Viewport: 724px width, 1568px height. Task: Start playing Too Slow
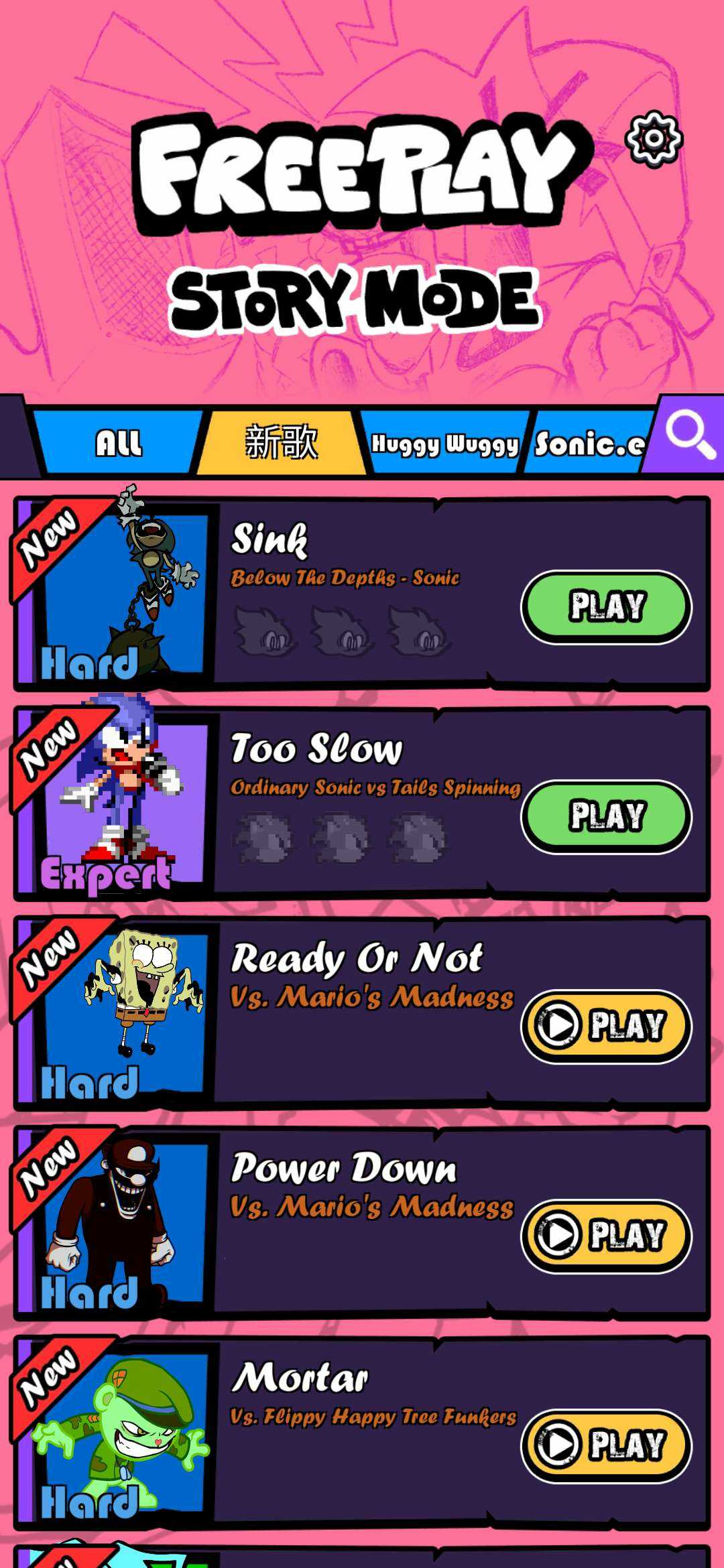click(606, 816)
